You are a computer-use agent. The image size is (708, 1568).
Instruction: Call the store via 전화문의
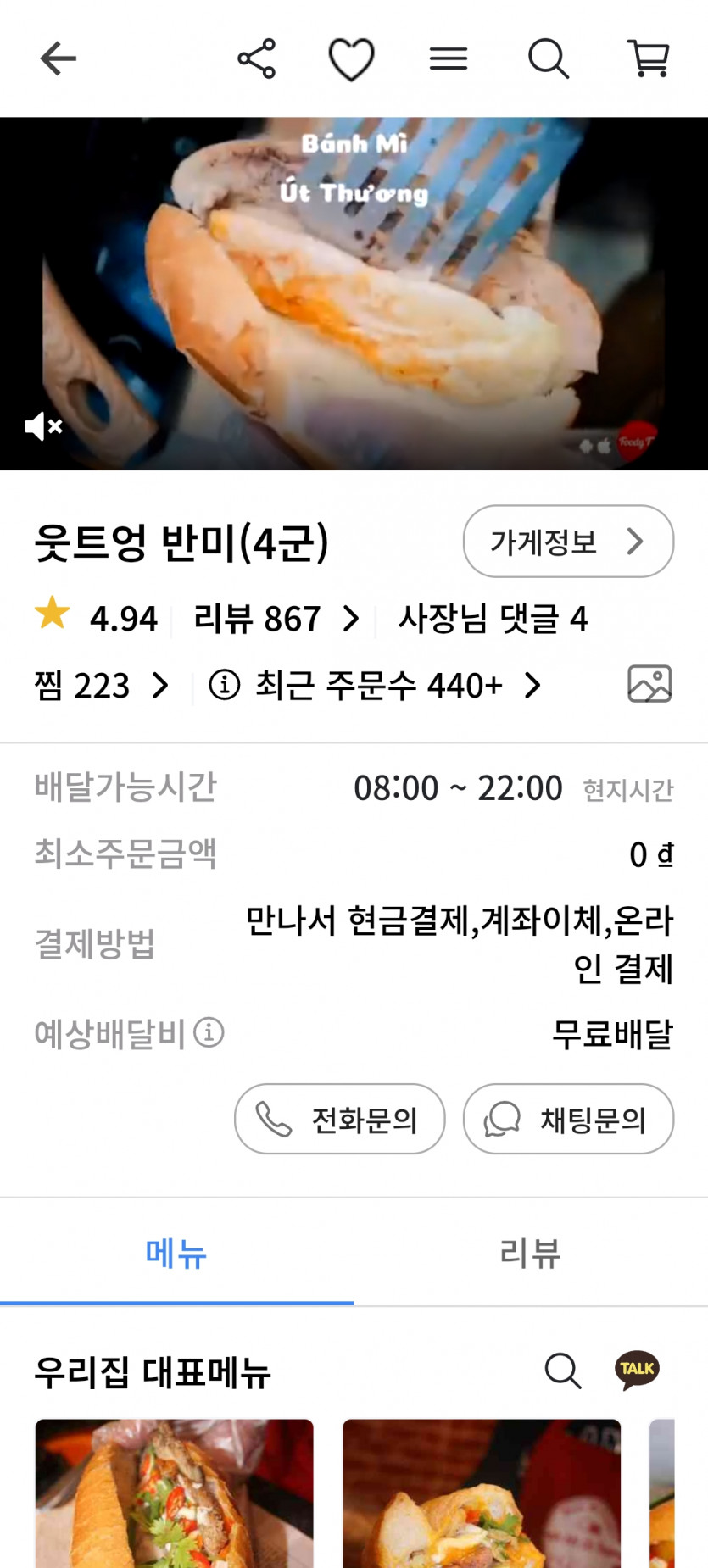click(339, 1119)
